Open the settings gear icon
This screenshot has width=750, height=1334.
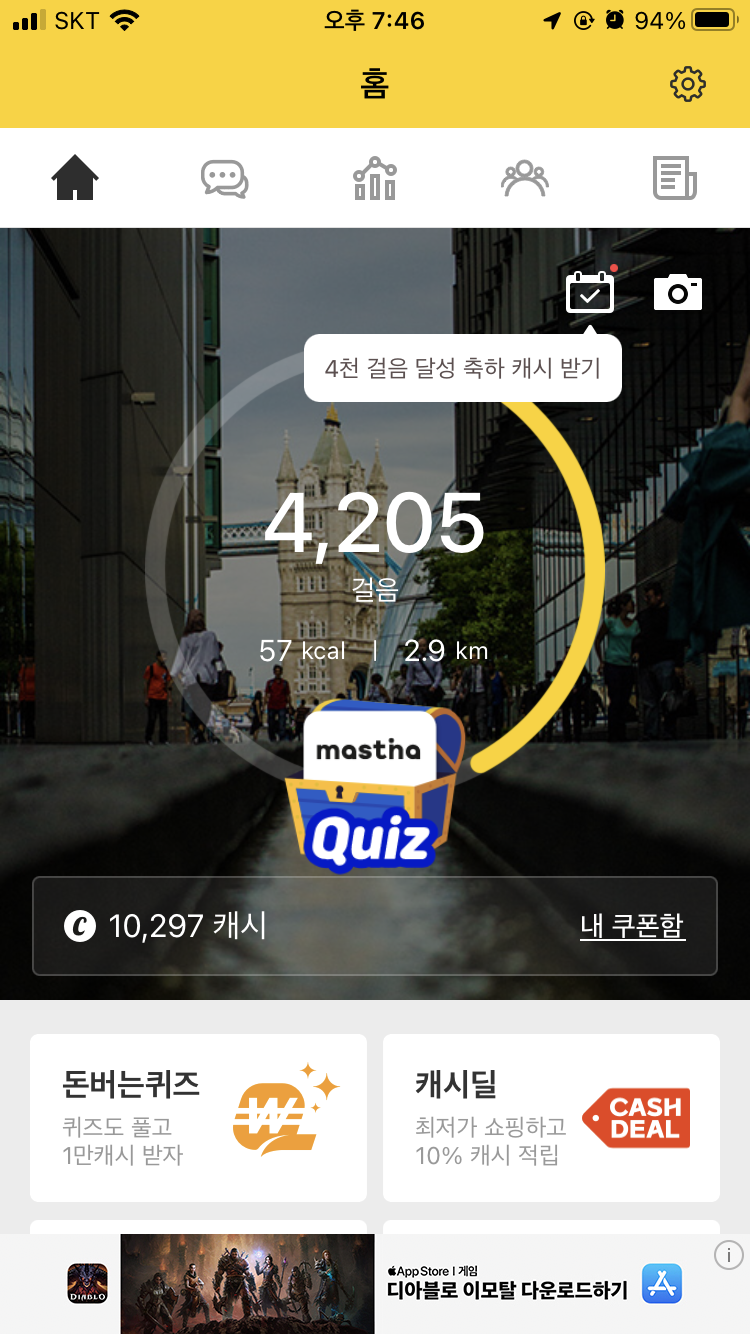coord(687,85)
